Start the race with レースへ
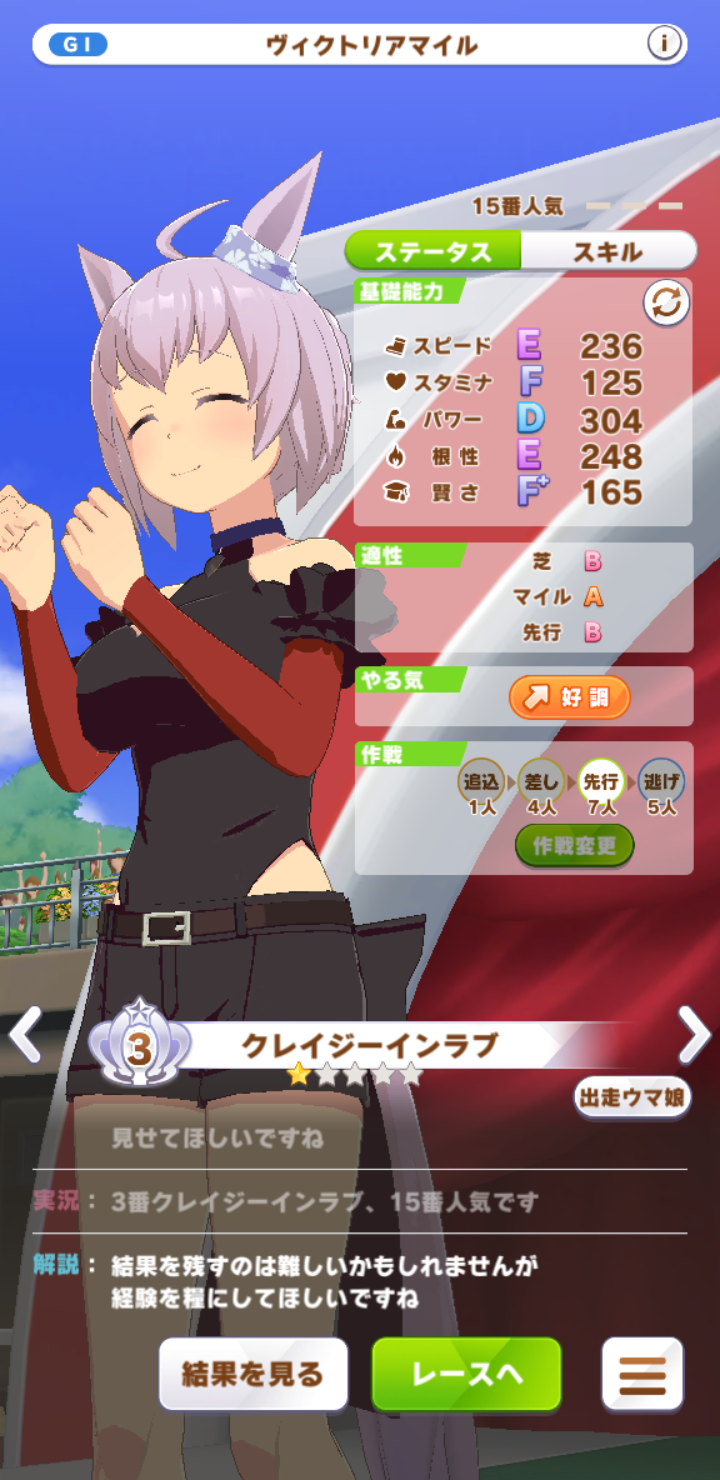This screenshot has width=720, height=1480. [x=467, y=1374]
